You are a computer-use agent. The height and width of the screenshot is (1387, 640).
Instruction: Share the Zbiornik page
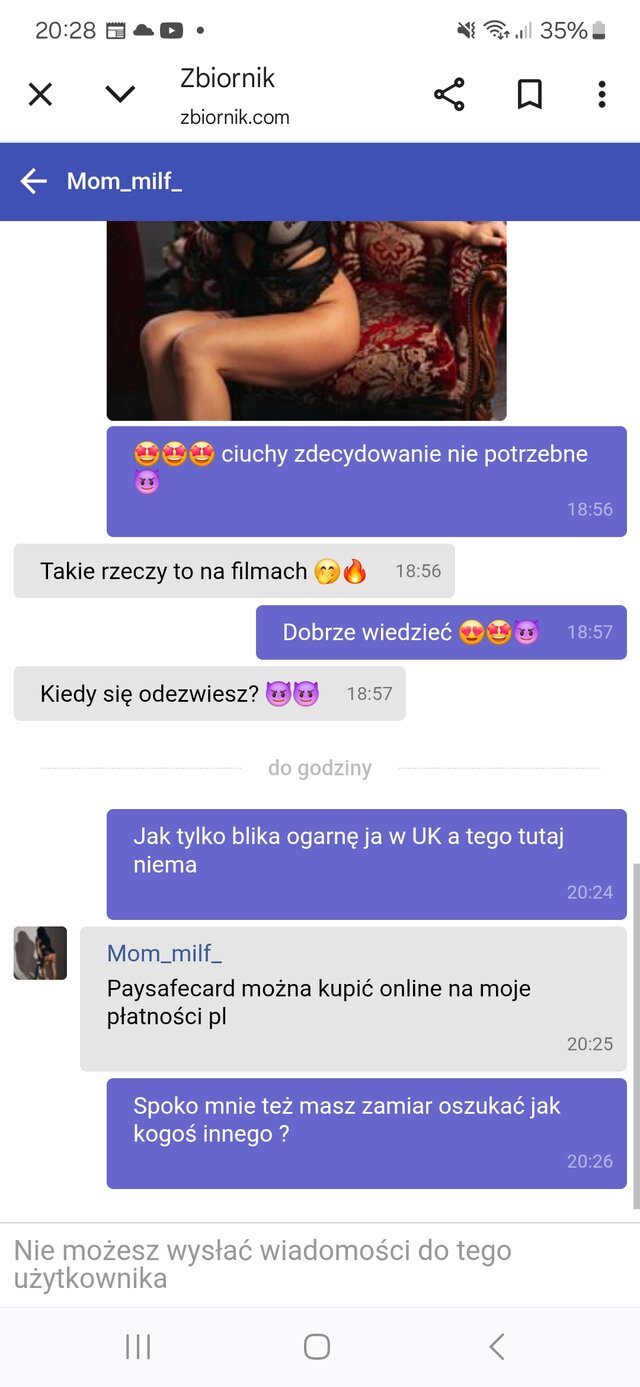click(449, 95)
